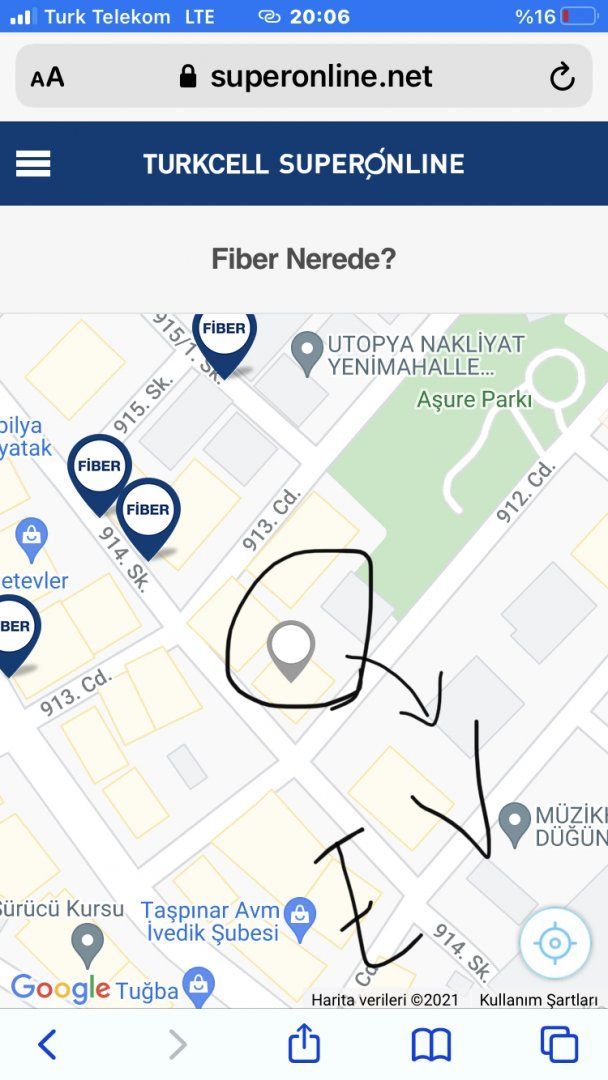
Task: Open the hamburger menu
Action: tap(33, 164)
